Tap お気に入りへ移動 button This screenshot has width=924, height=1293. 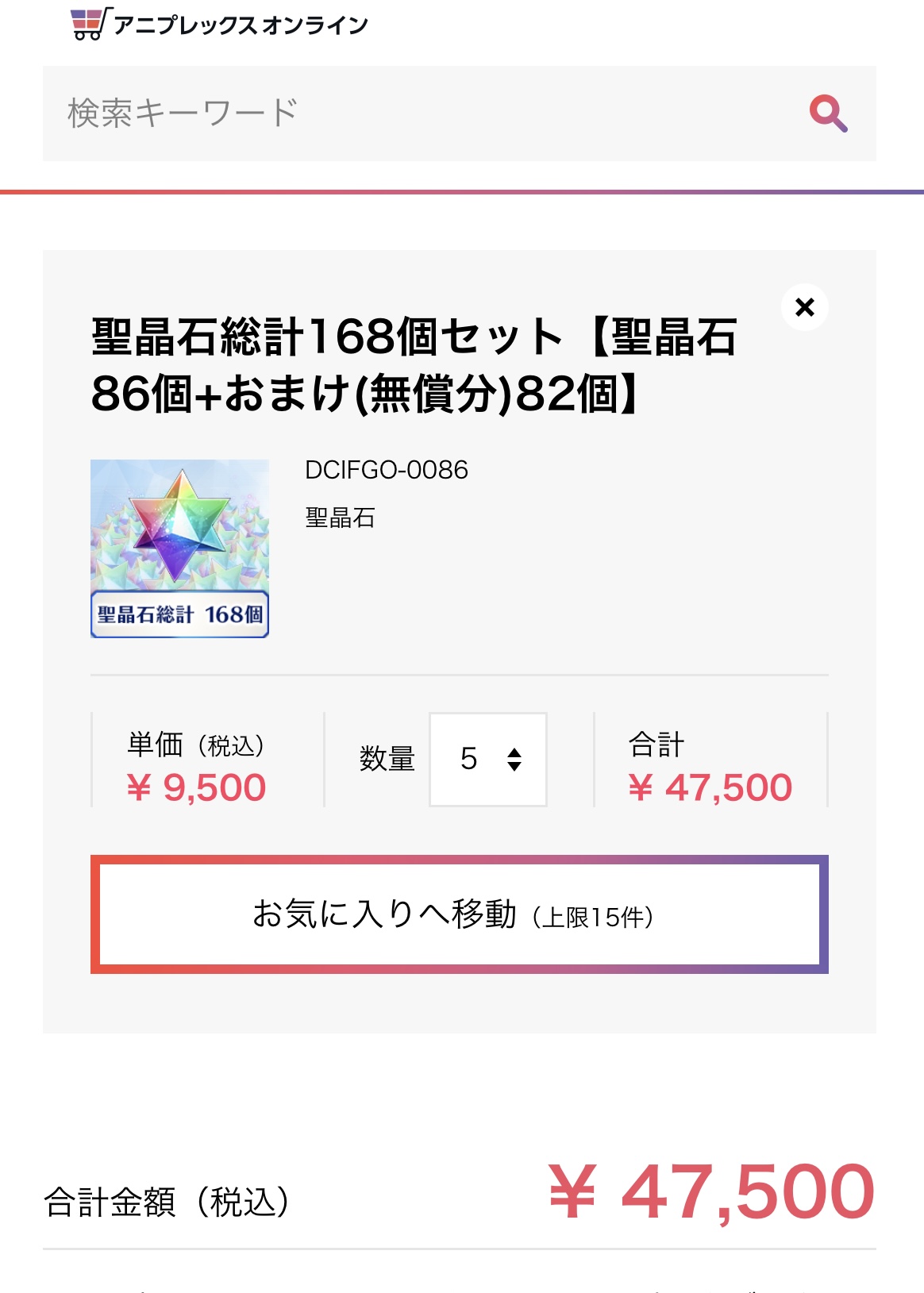459,914
